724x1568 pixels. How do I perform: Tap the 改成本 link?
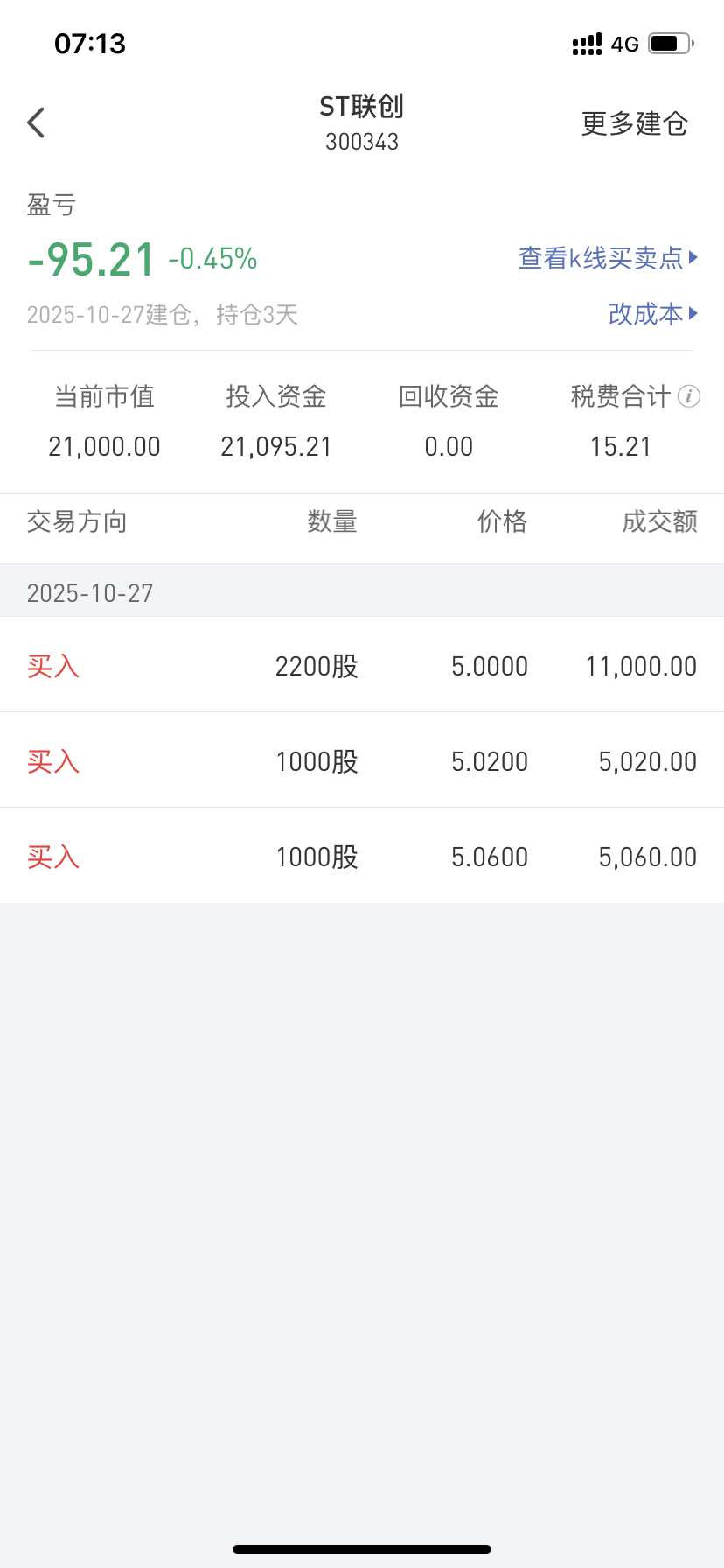coord(653,313)
